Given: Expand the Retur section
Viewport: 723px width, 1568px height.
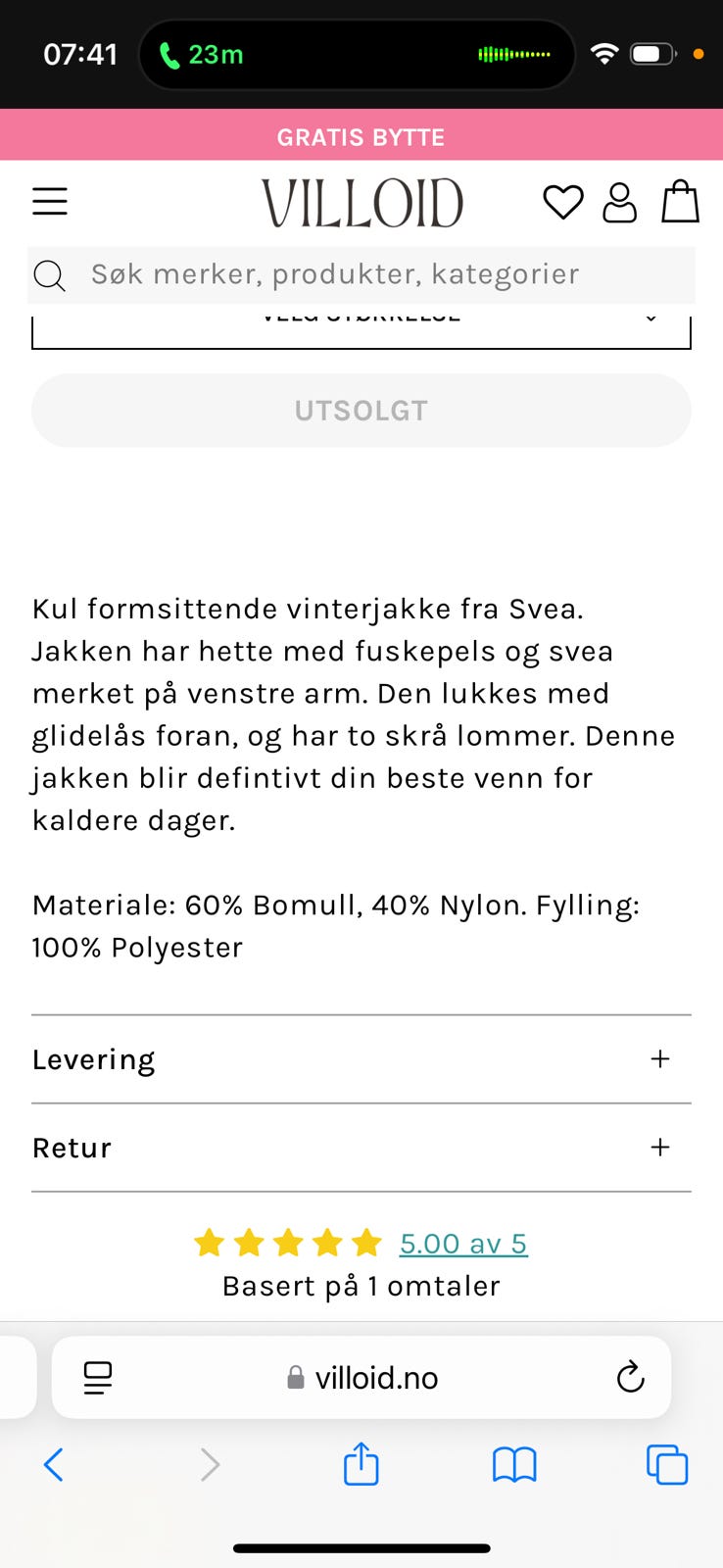Looking at the screenshot, I should click(361, 1148).
